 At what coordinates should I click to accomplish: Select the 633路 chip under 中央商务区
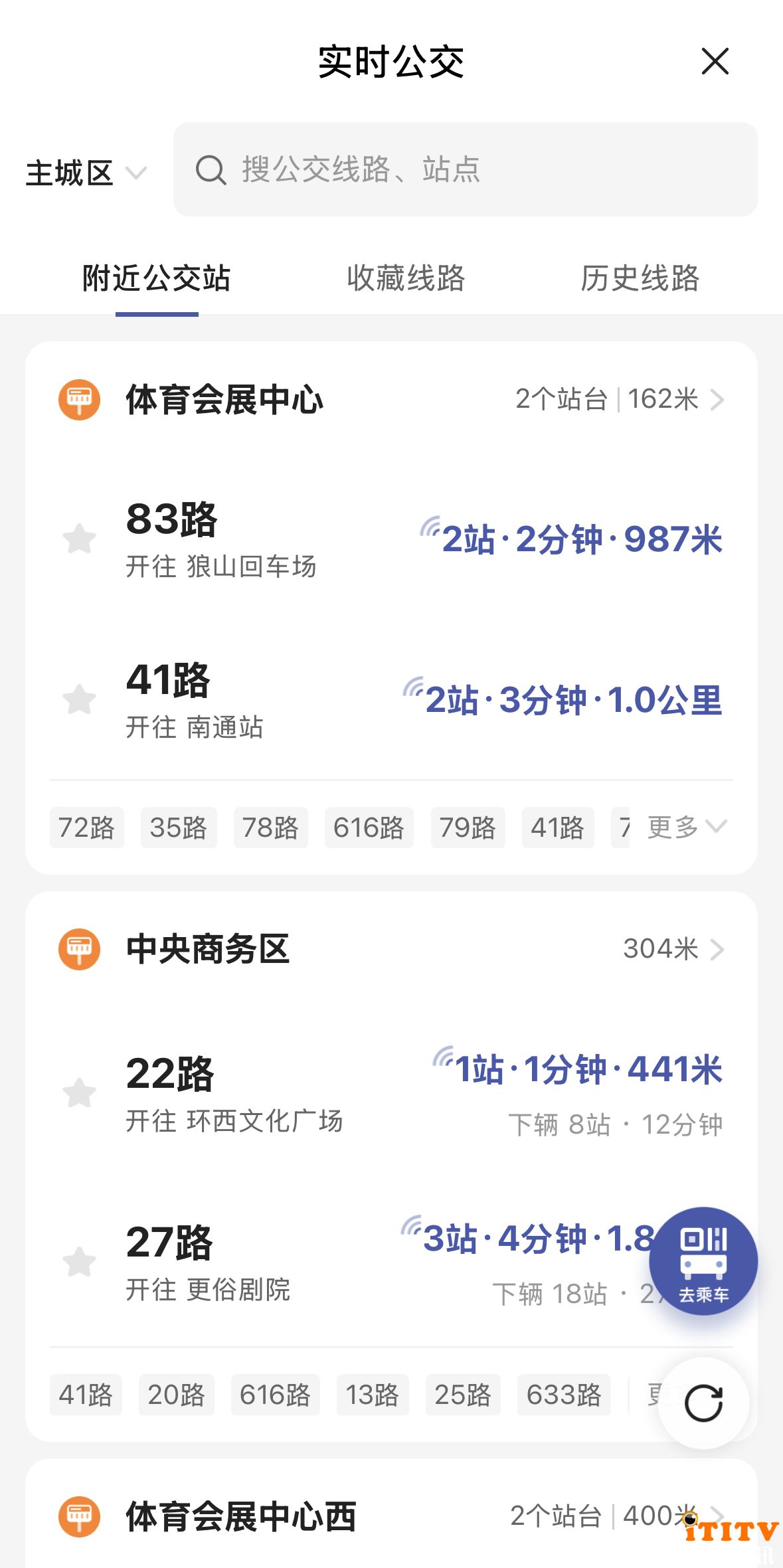[564, 1395]
